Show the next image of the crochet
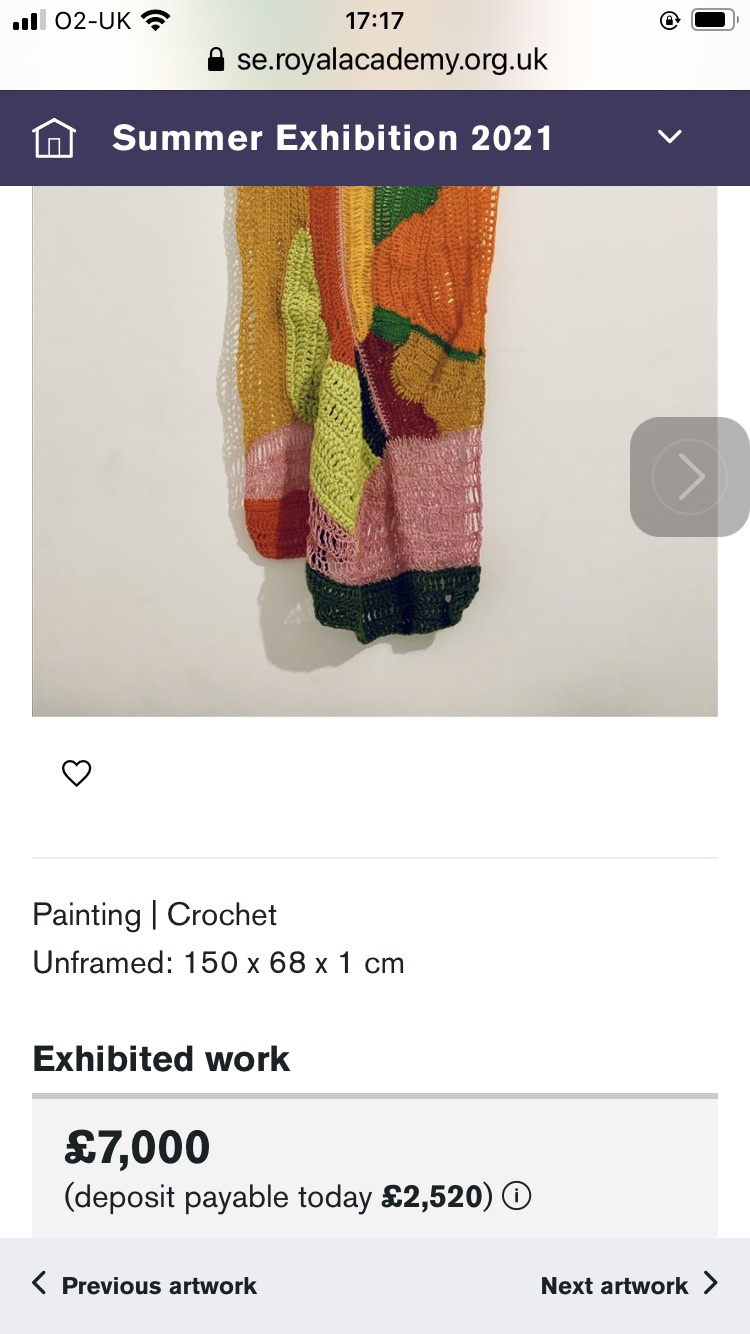This screenshot has width=750, height=1334. (690, 477)
